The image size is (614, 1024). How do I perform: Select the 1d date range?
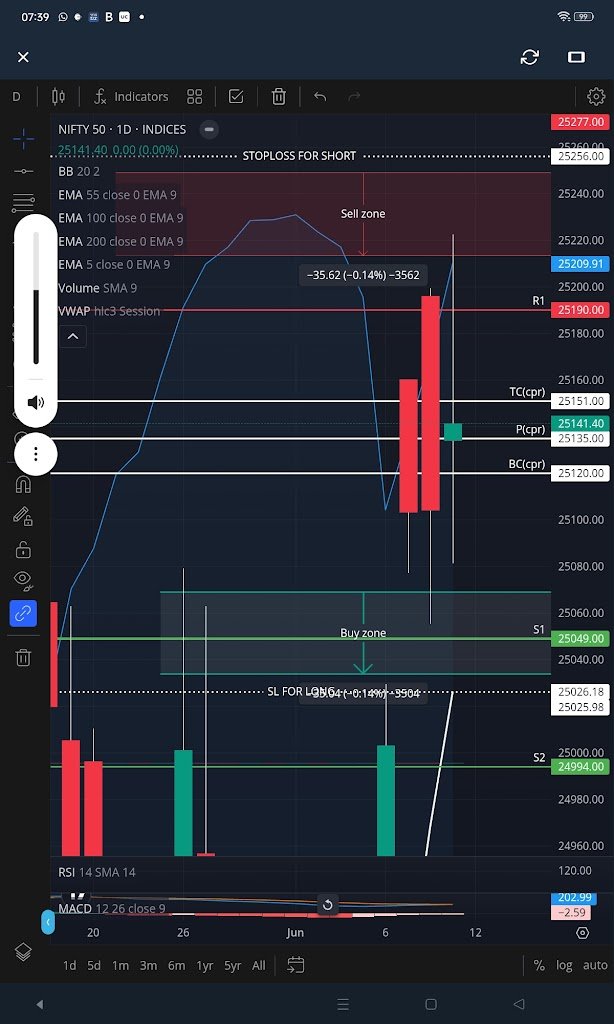[69, 965]
